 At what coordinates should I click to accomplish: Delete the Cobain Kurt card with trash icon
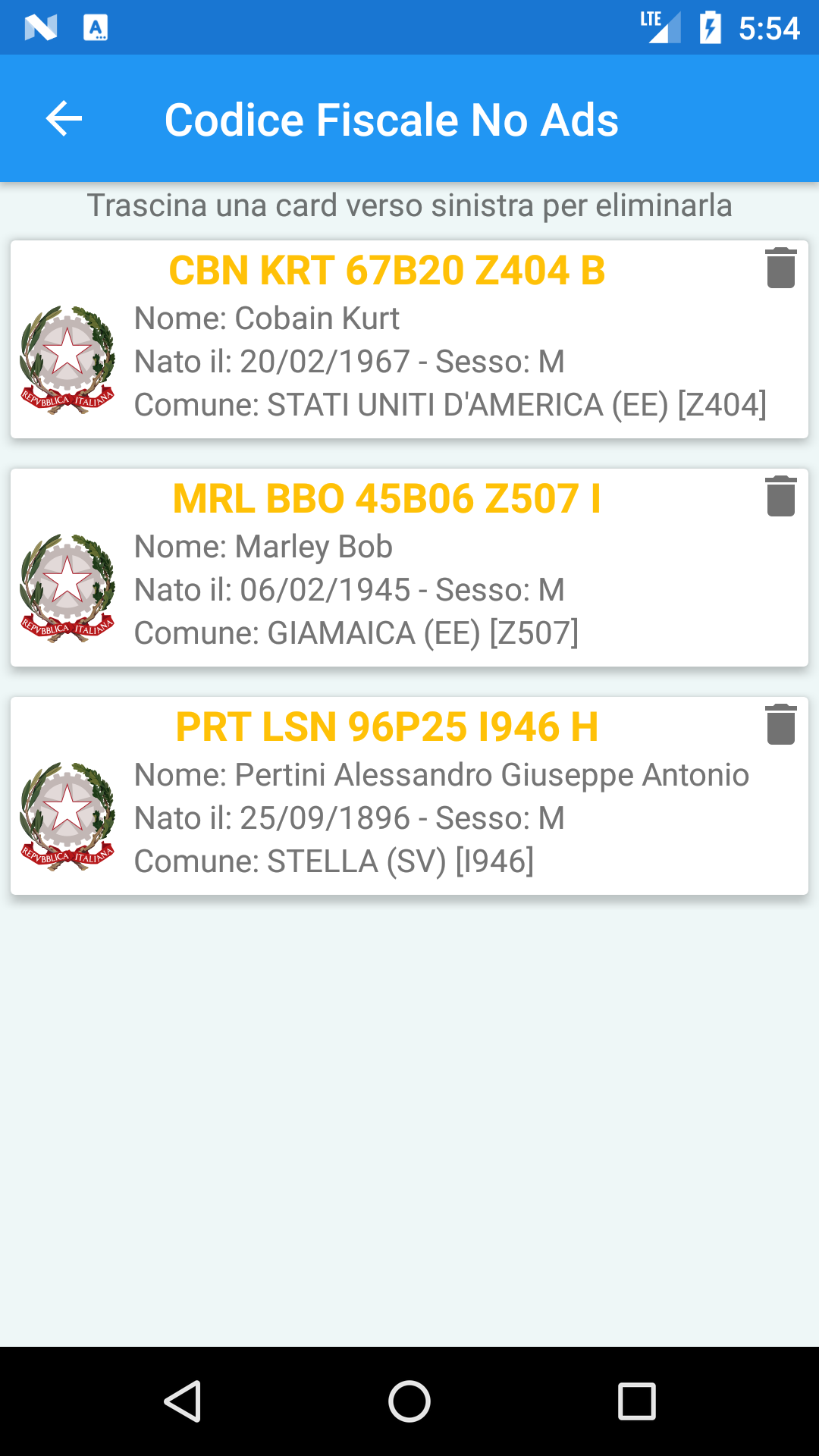pos(780,268)
